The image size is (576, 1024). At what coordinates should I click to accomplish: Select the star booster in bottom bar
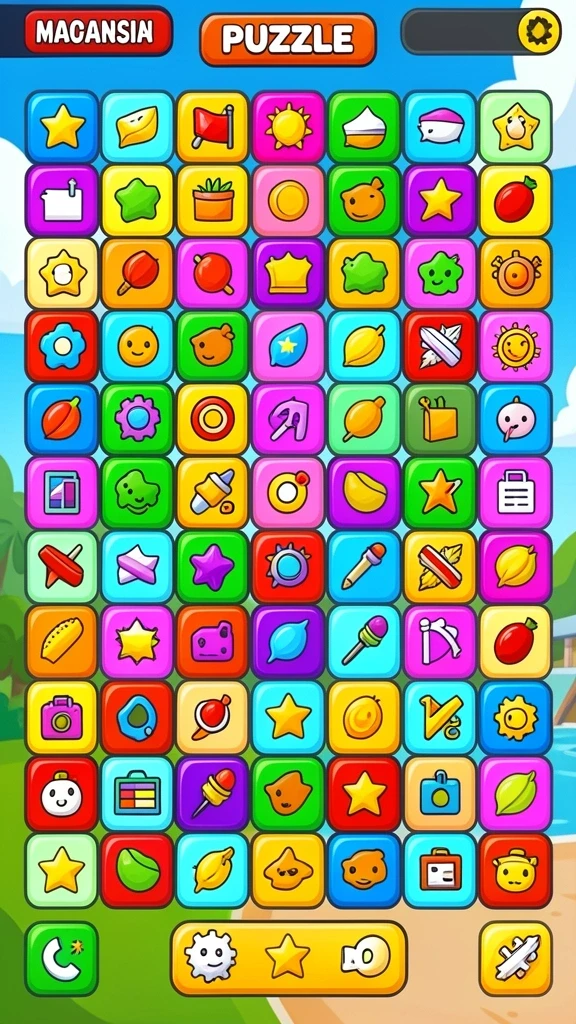coord(287,956)
